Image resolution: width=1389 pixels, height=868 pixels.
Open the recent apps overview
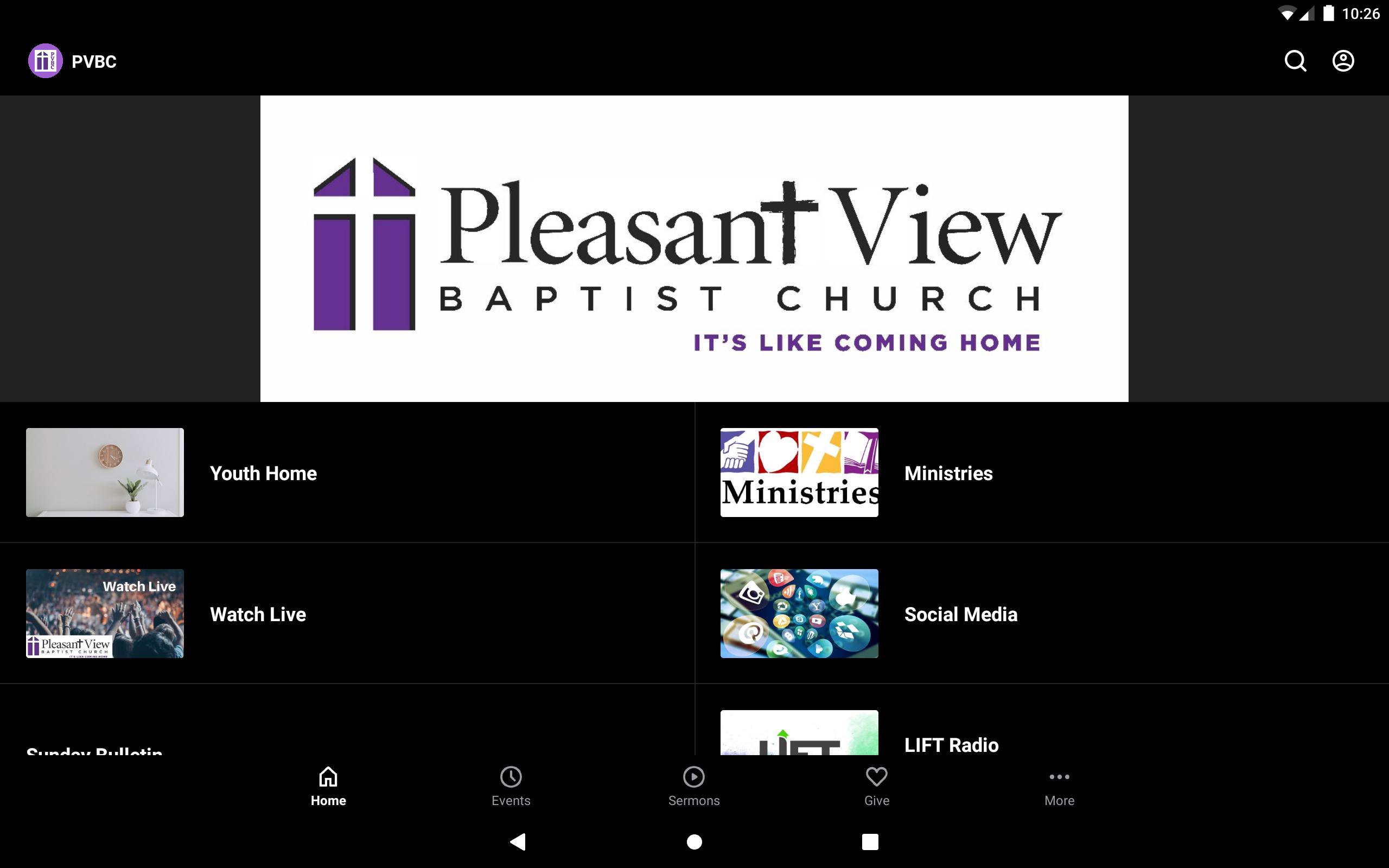[x=870, y=841]
